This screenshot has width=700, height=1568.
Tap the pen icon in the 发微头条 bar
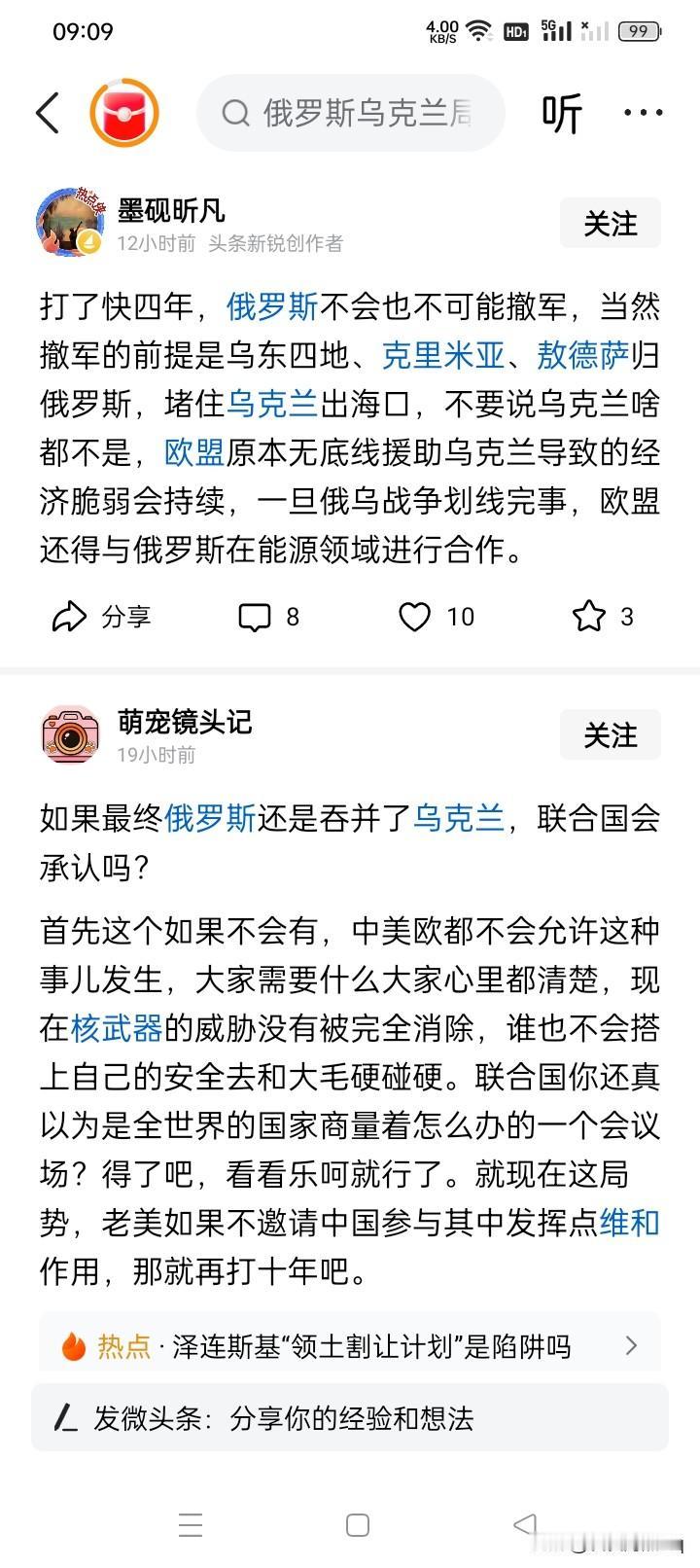click(63, 1417)
